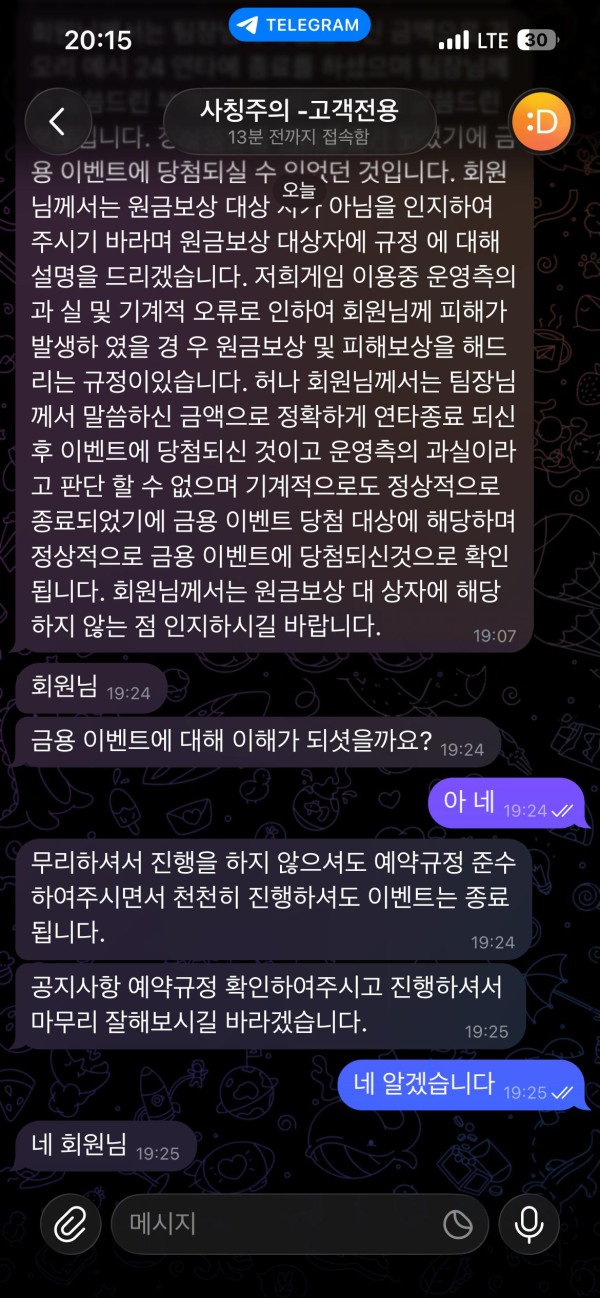The width and height of the screenshot is (600, 1298).
Task: Go back to the chat list
Action: tap(58, 121)
